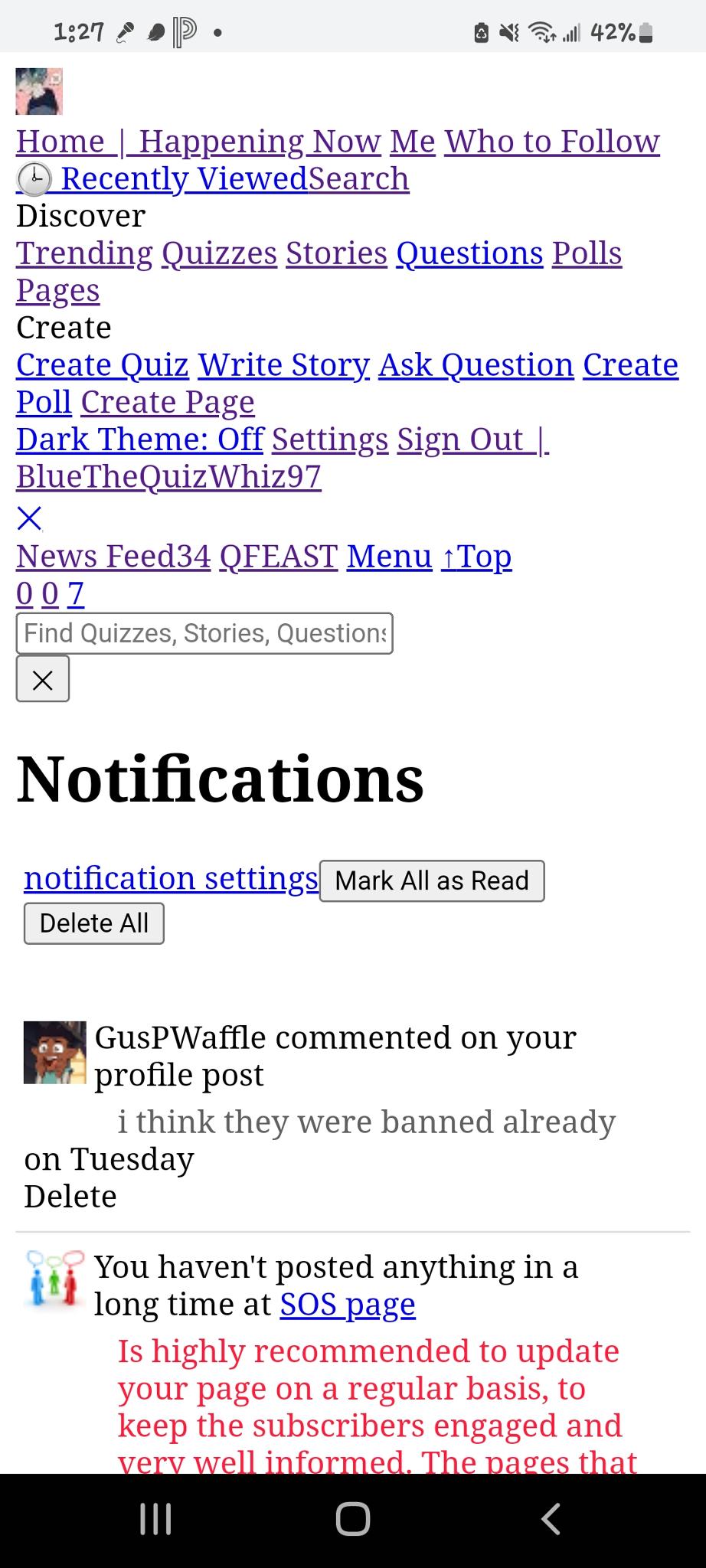Go to Who to Follow

click(x=552, y=142)
